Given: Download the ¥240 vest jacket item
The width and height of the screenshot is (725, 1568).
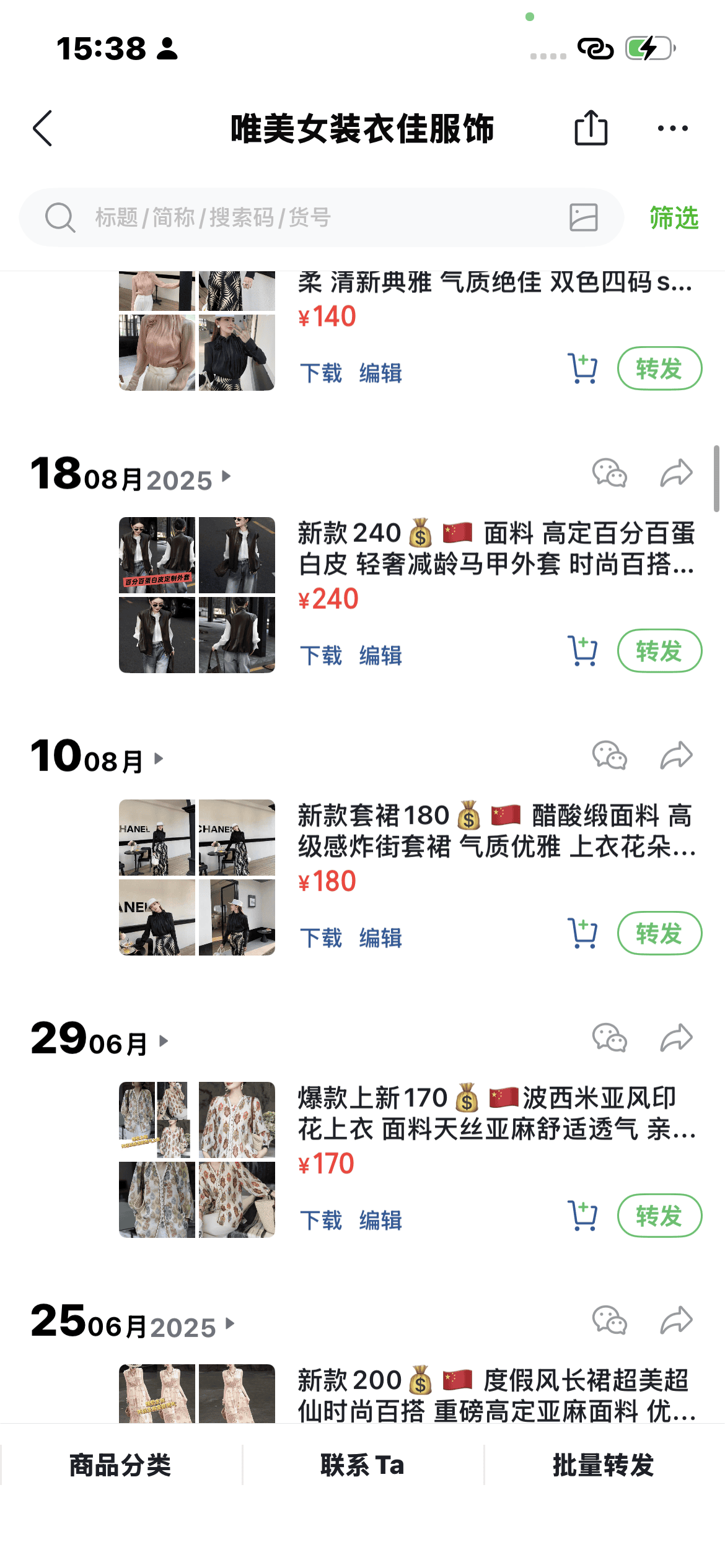Looking at the screenshot, I should point(321,655).
